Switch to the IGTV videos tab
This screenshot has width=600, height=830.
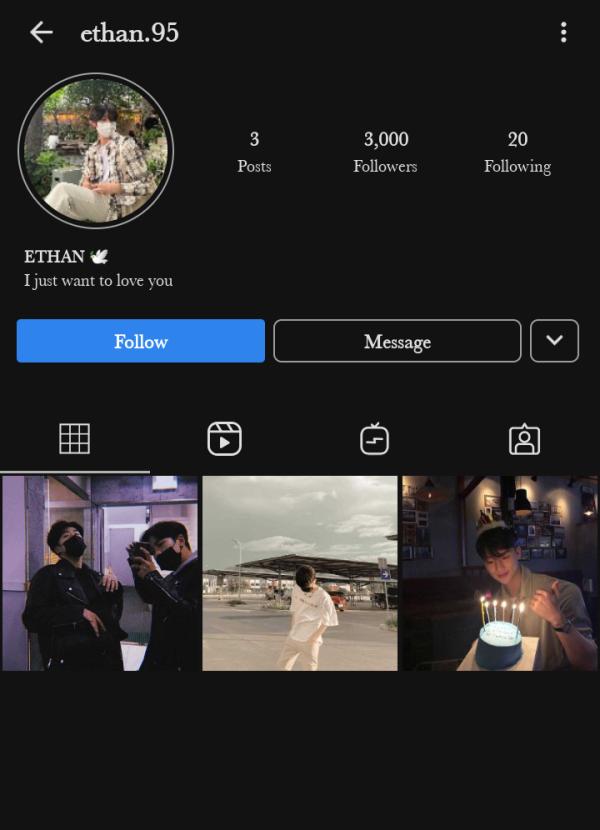coord(374,439)
